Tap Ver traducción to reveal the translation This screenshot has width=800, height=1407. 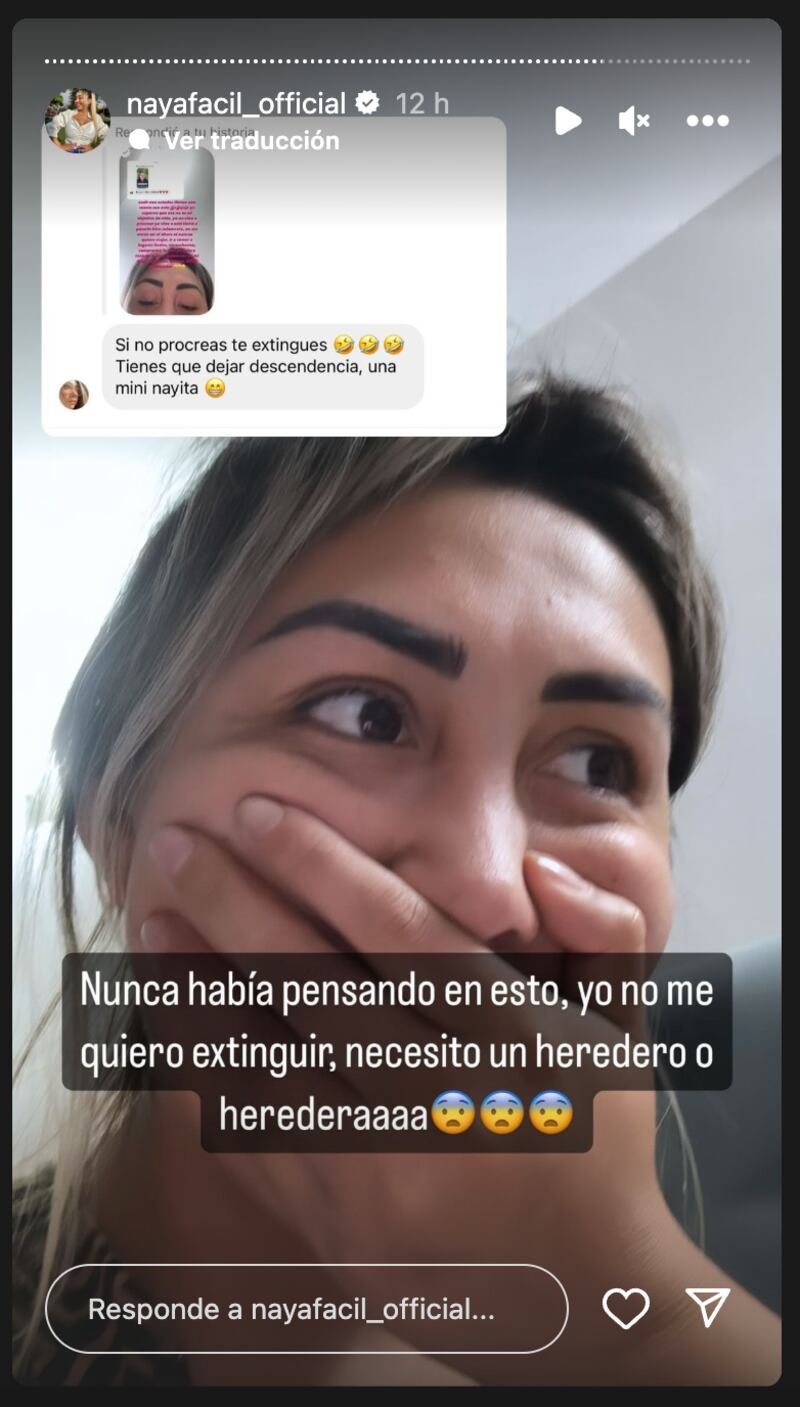(x=250, y=142)
